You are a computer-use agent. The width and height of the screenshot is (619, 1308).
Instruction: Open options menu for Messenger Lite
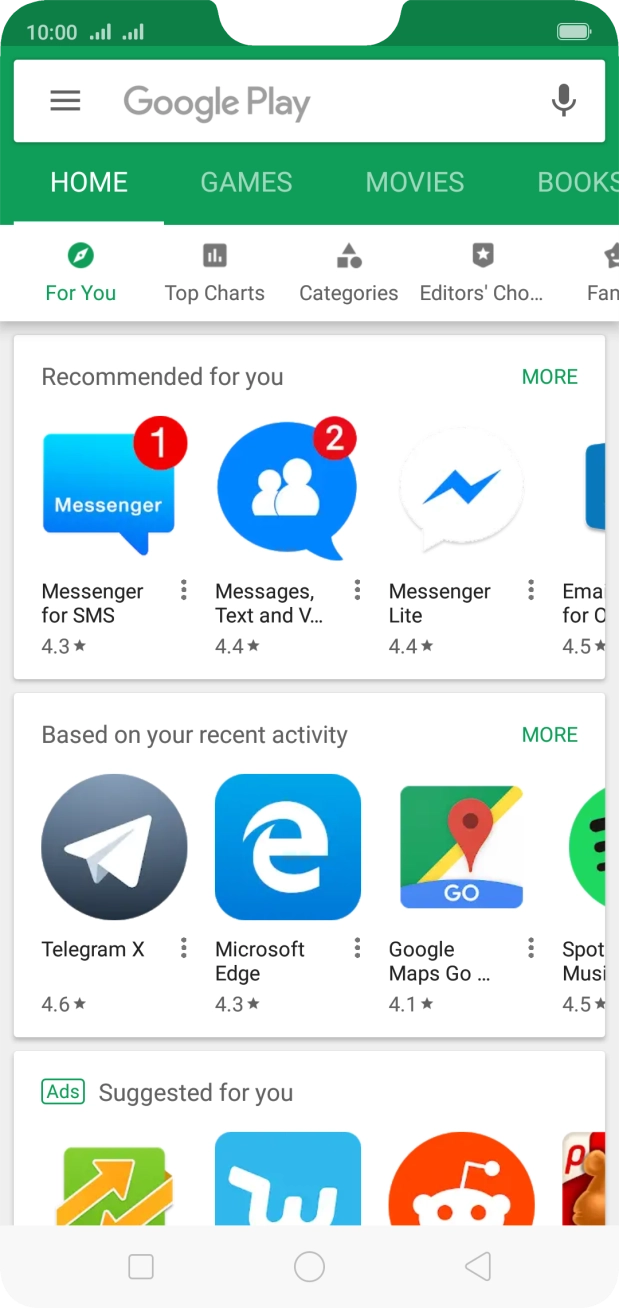point(531,590)
